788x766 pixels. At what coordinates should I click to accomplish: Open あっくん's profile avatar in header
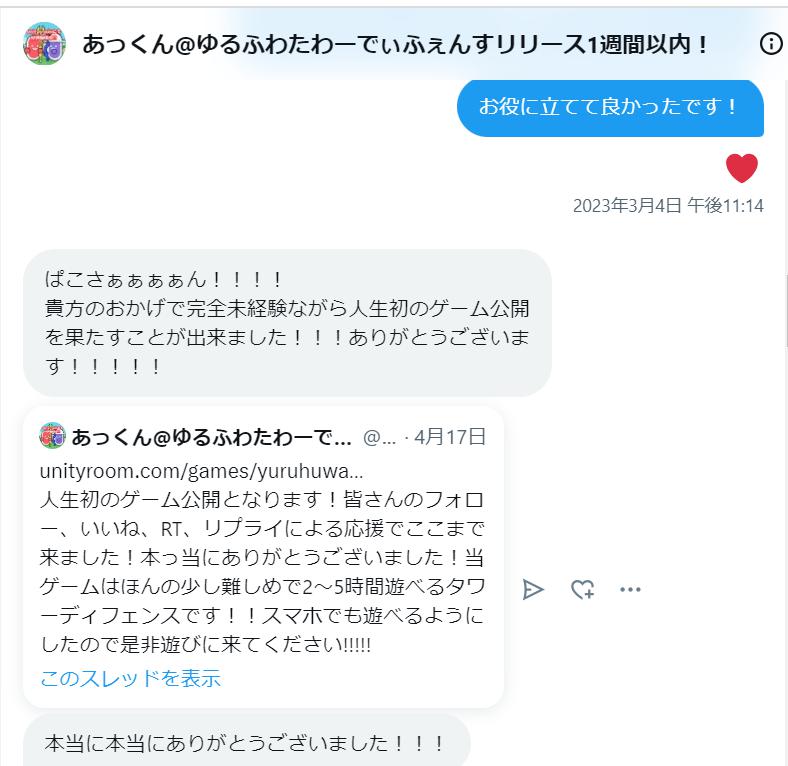[44, 44]
